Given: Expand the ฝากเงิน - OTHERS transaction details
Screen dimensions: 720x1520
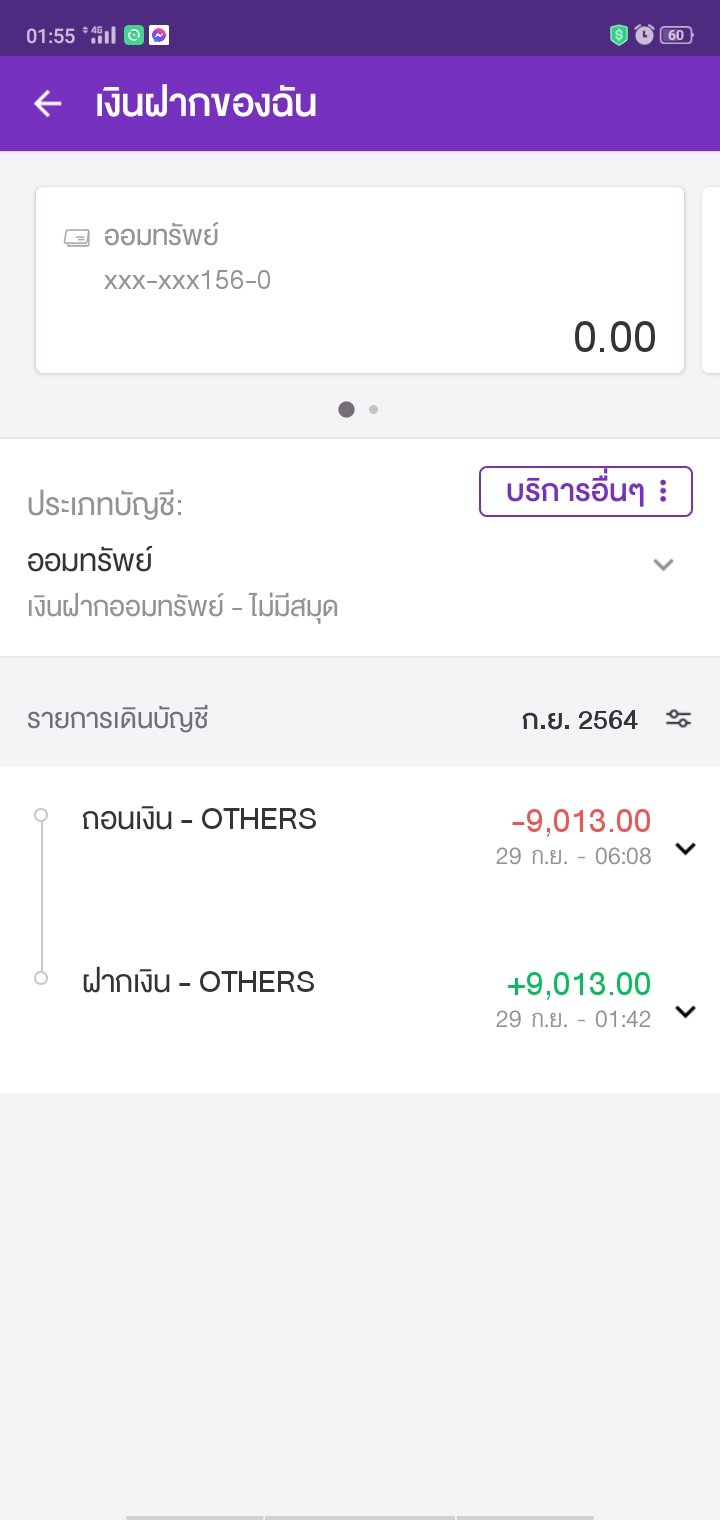Looking at the screenshot, I should pyautogui.click(x=685, y=1011).
